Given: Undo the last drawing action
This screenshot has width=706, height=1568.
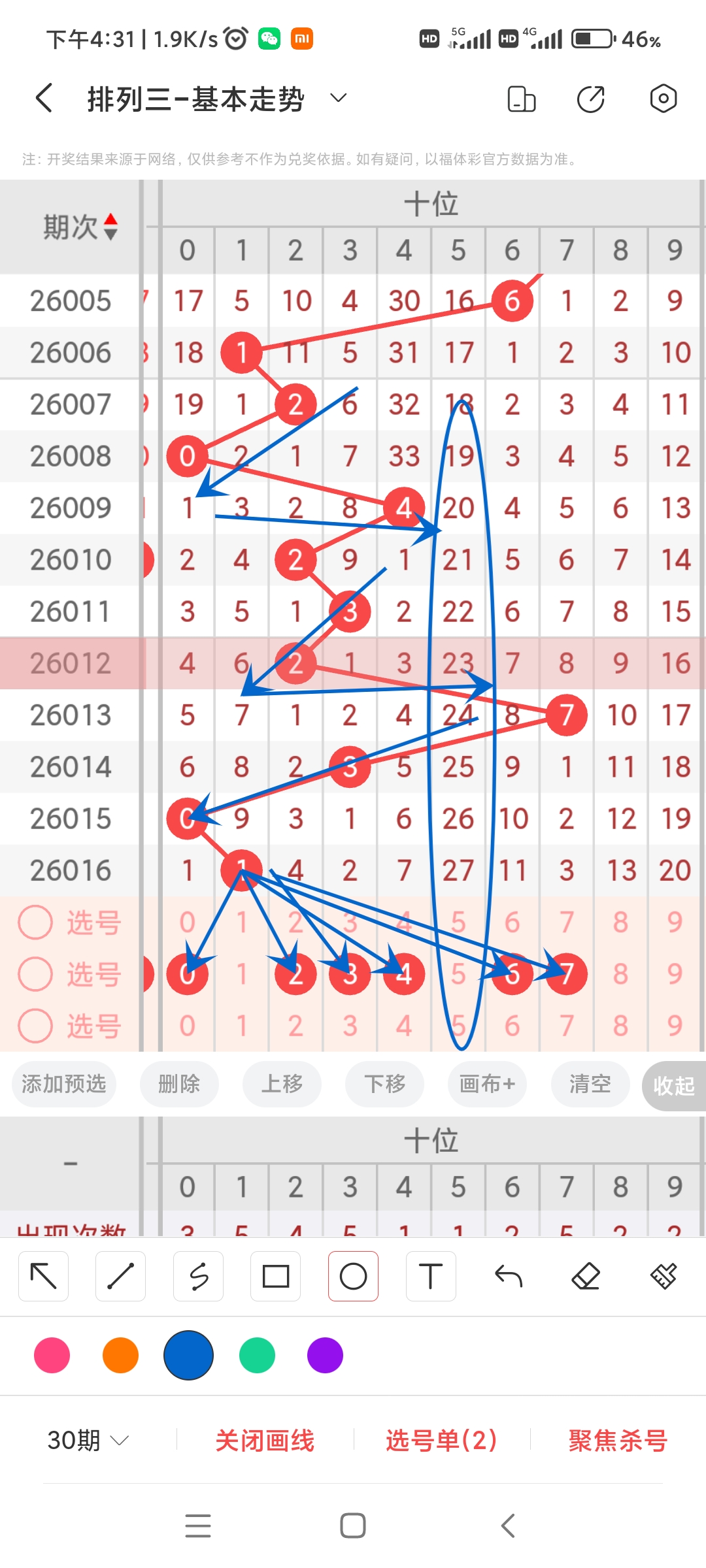Looking at the screenshot, I should click(509, 1275).
